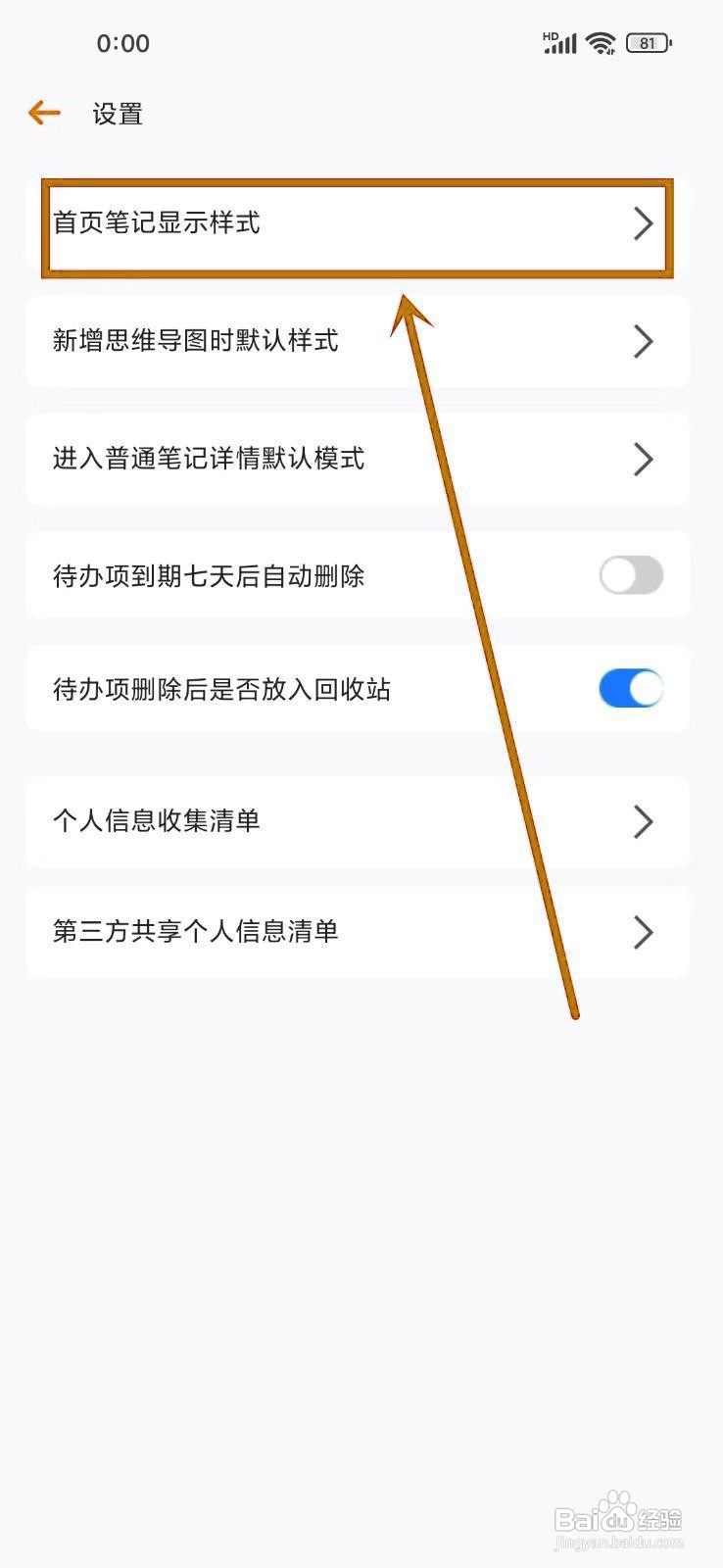Expand 首页笔记显示样式 via its chevron
Viewport: 723px width, 1568px height.
point(644,224)
